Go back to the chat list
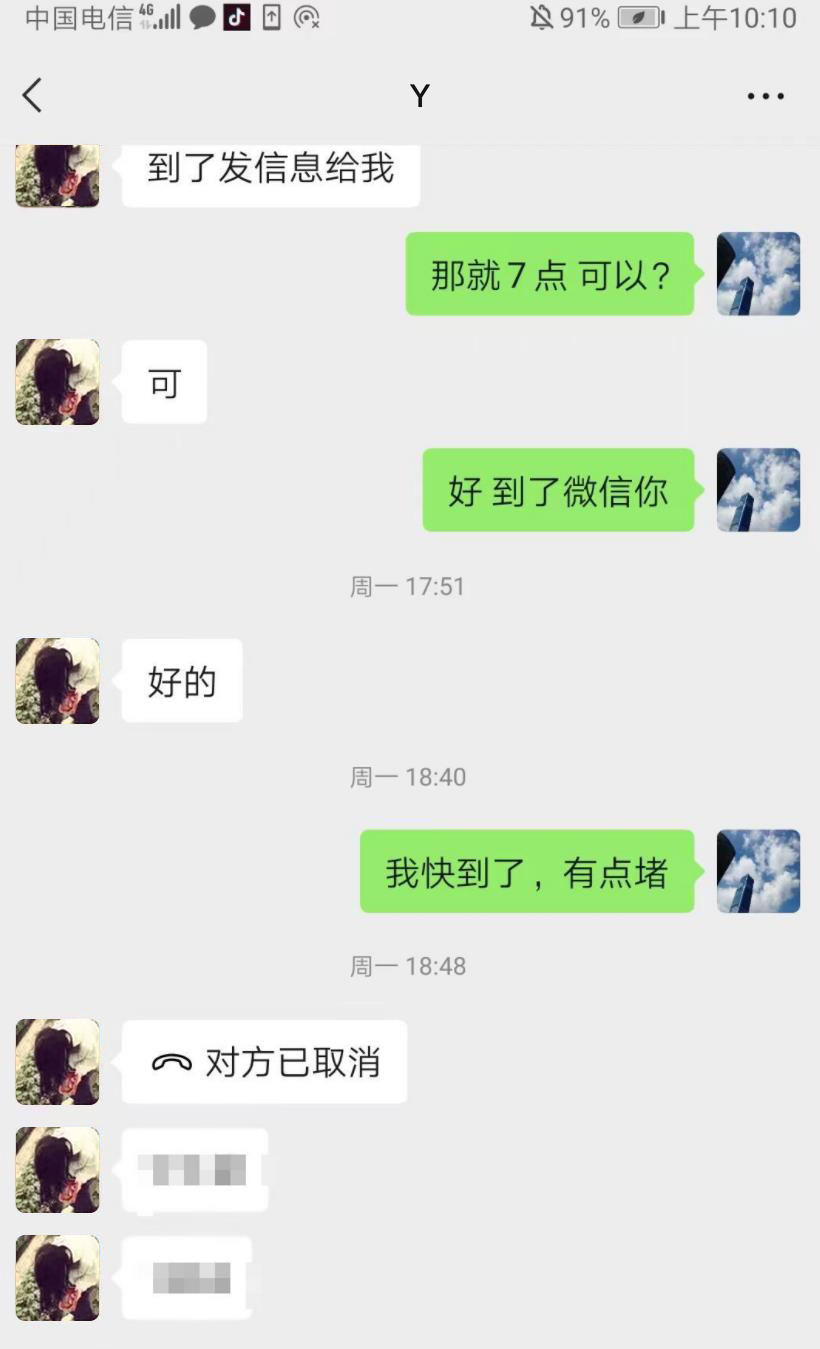The image size is (820, 1349). tap(32, 96)
